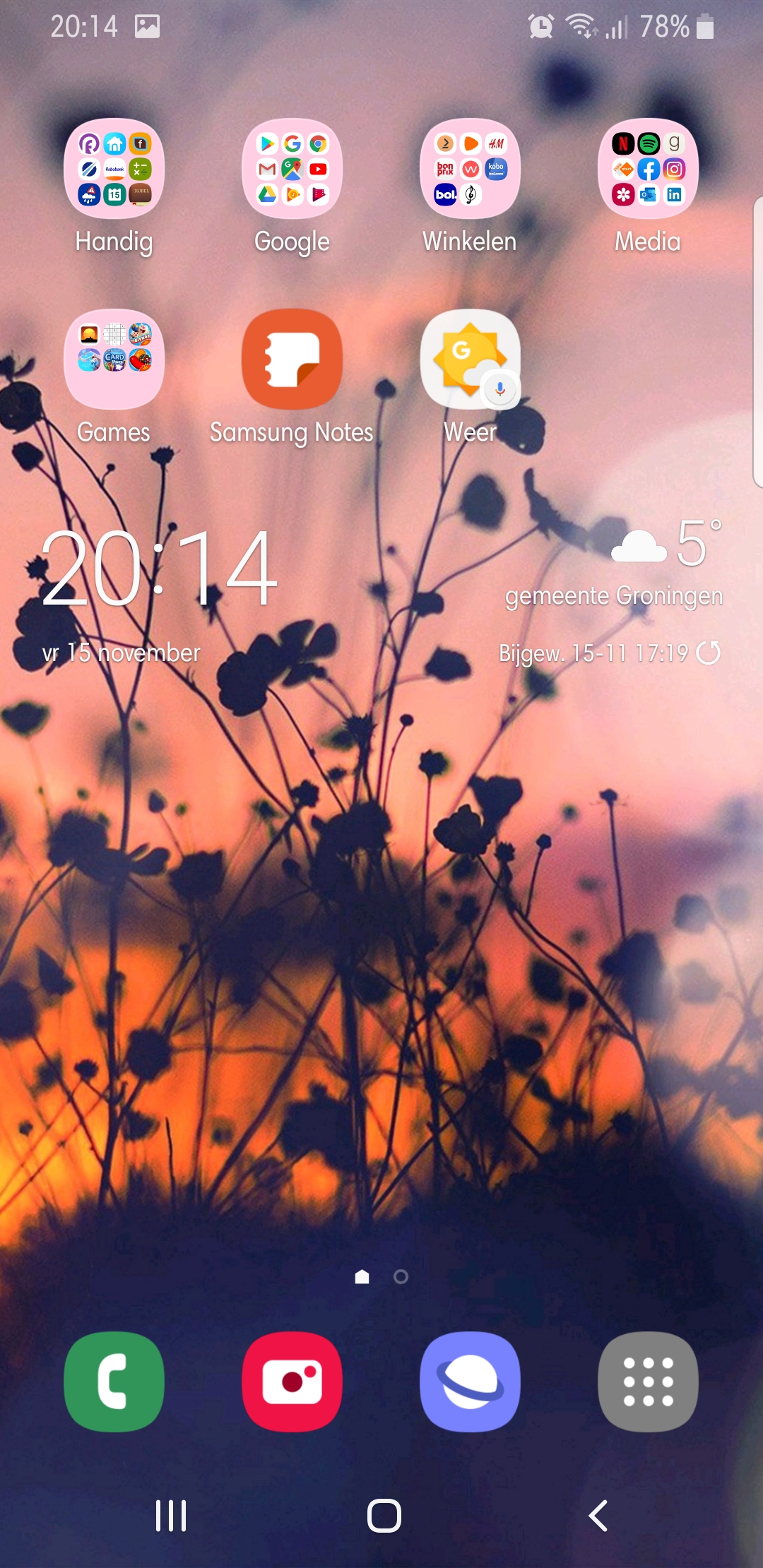Refresh the weather widget update
763x1568 pixels.
(709, 653)
